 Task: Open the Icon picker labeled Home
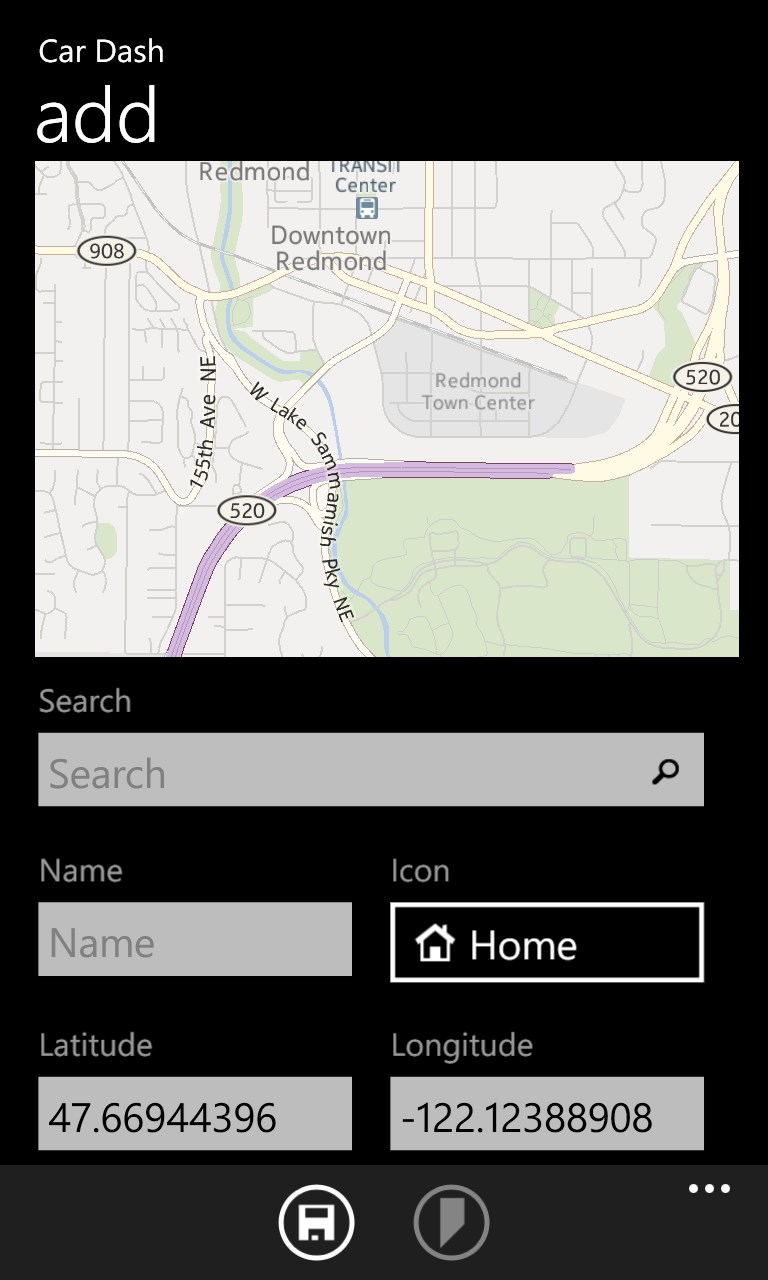pyautogui.click(x=546, y=941)
